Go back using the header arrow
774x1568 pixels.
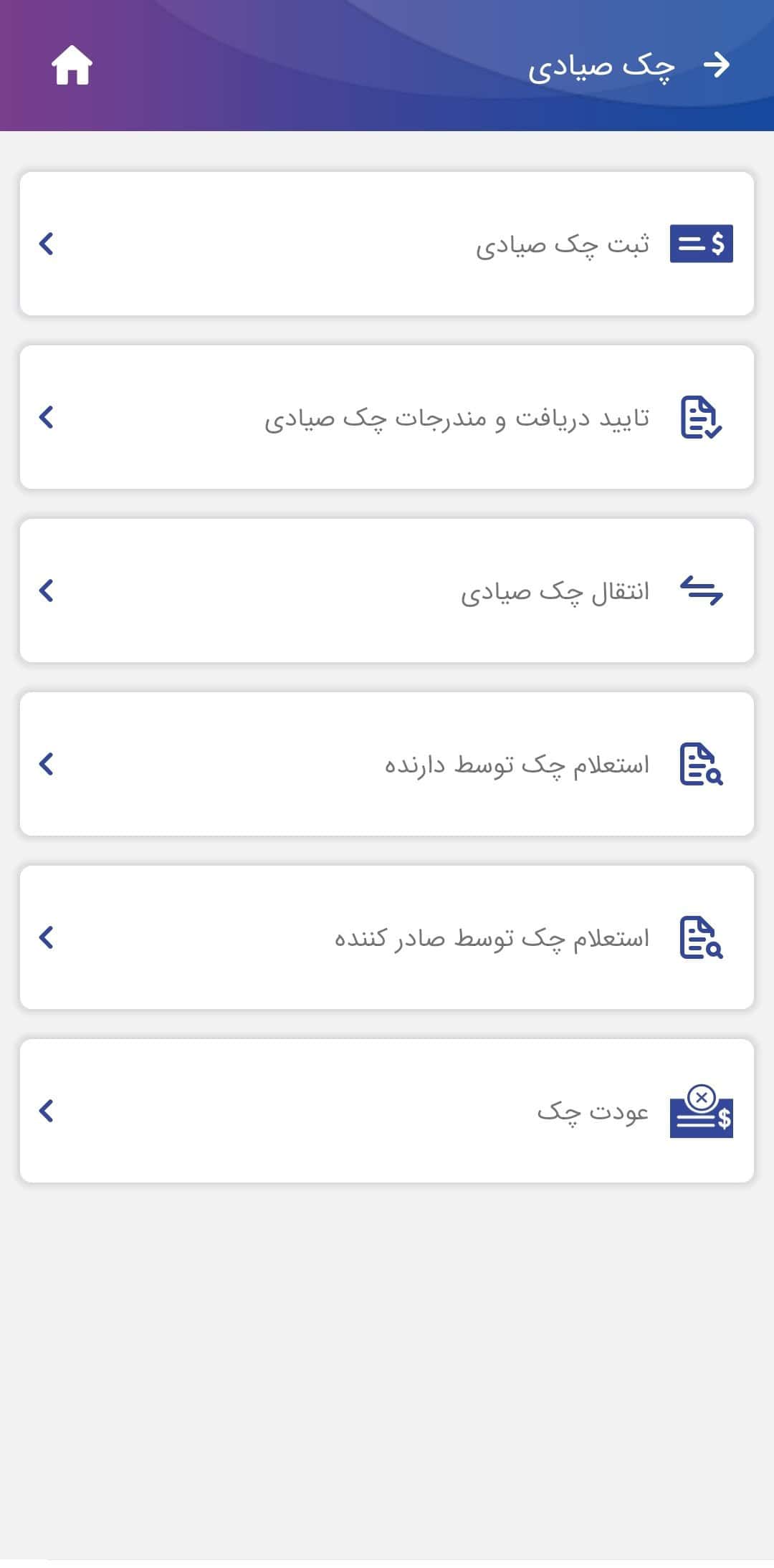[716, 65]
